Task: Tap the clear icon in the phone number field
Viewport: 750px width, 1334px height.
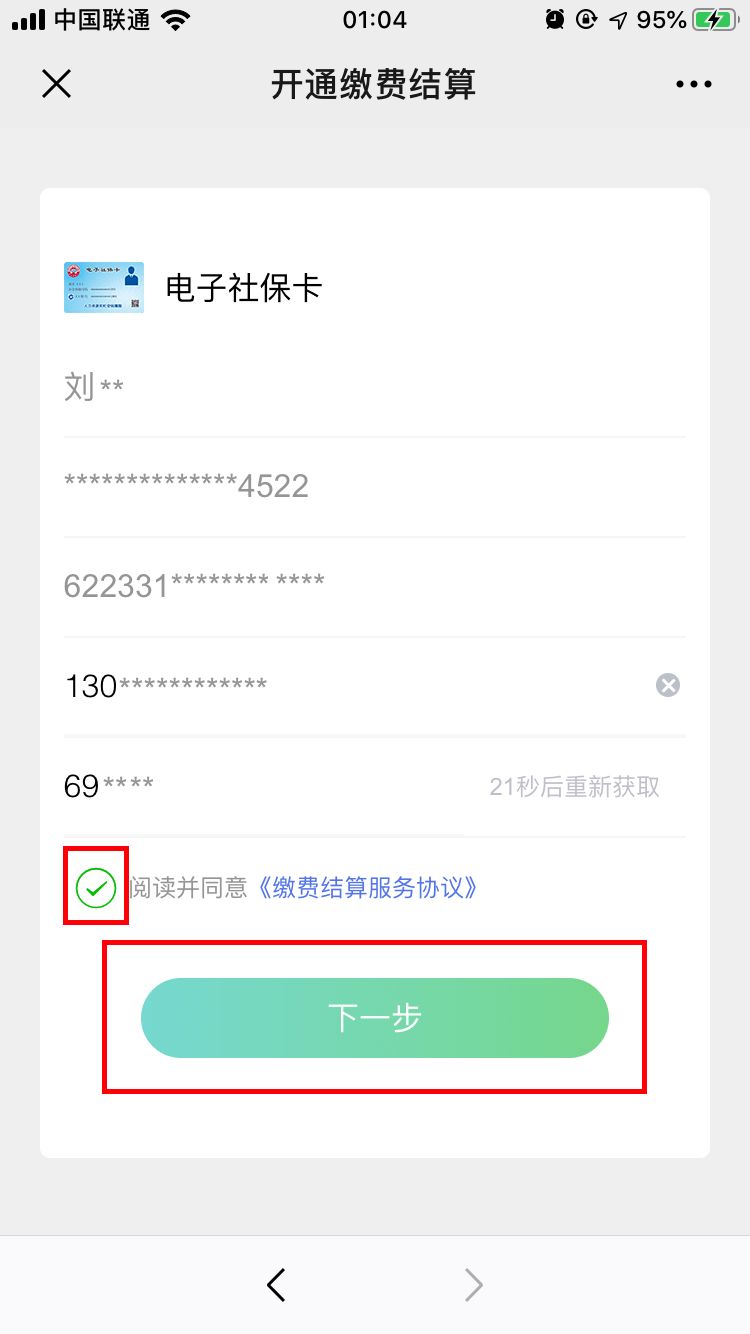Action: 667,685
